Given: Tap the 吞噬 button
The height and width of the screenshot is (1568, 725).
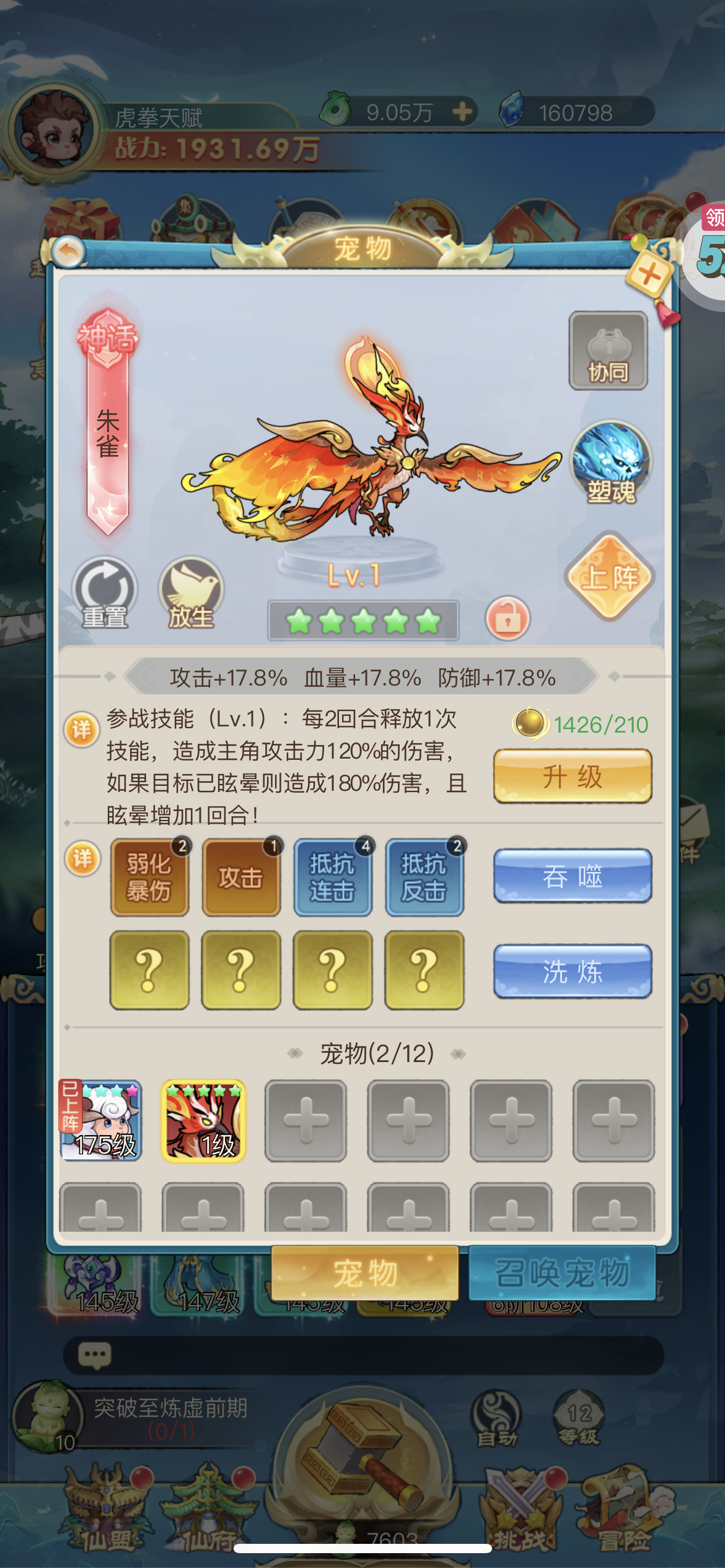Looking at the screenshot, I should (573, 876).
